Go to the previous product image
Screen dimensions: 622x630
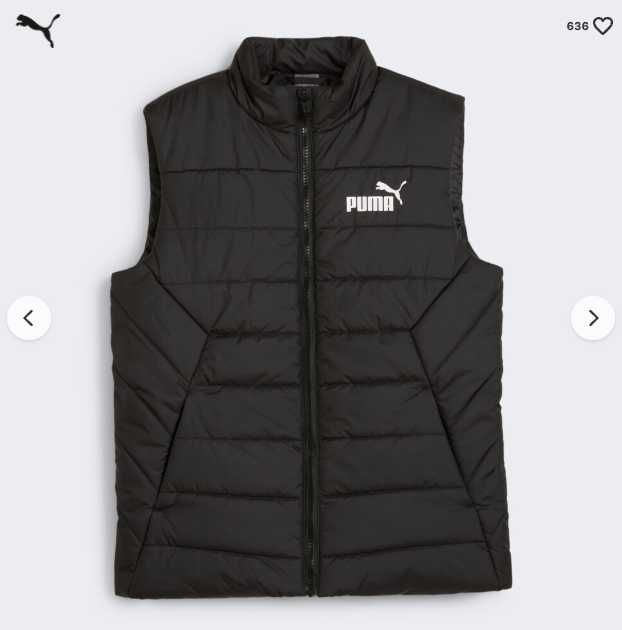pyautogui.click(x=29, y=318)
